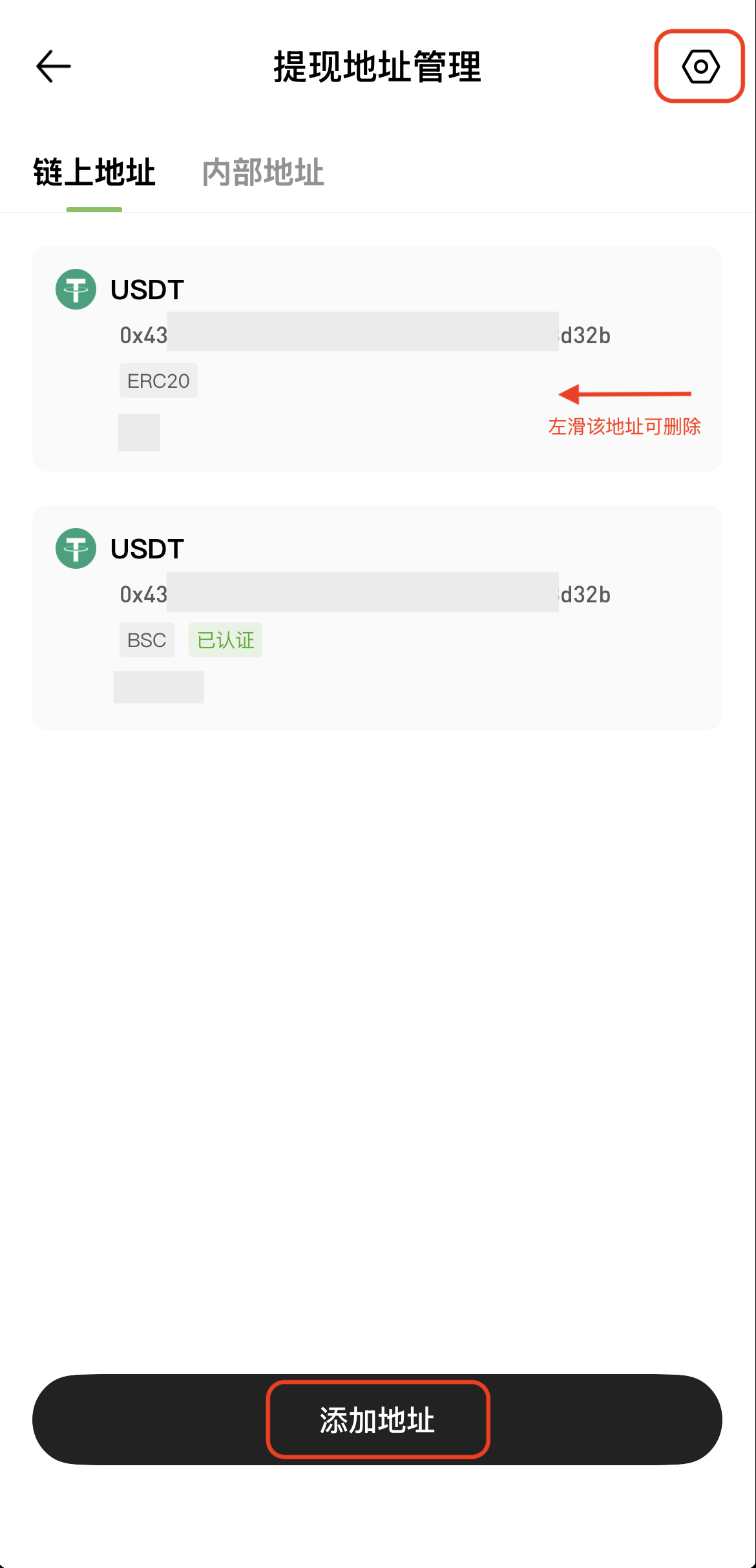Open the settings hexagon icon

(700, 67)
